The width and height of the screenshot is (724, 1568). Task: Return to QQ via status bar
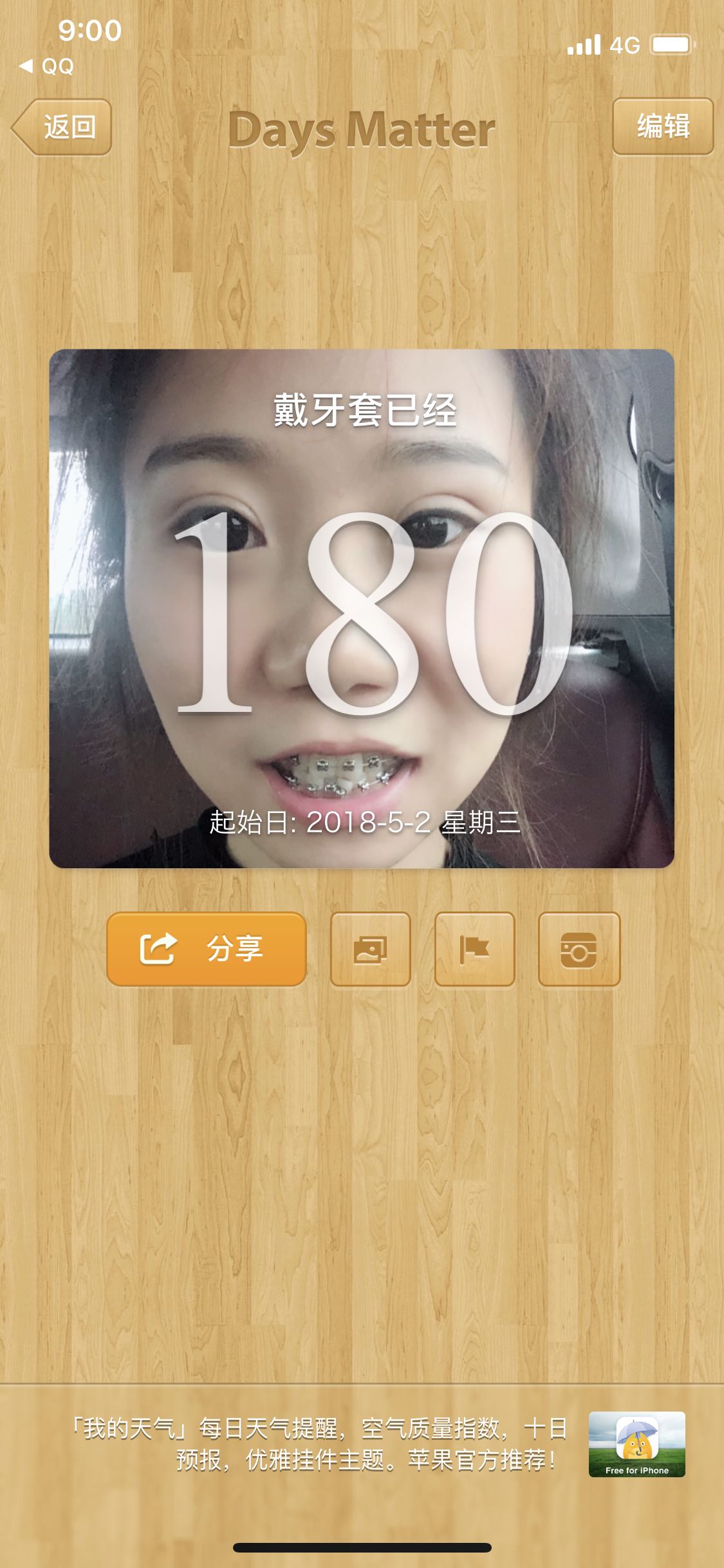[x=47, y=66]
